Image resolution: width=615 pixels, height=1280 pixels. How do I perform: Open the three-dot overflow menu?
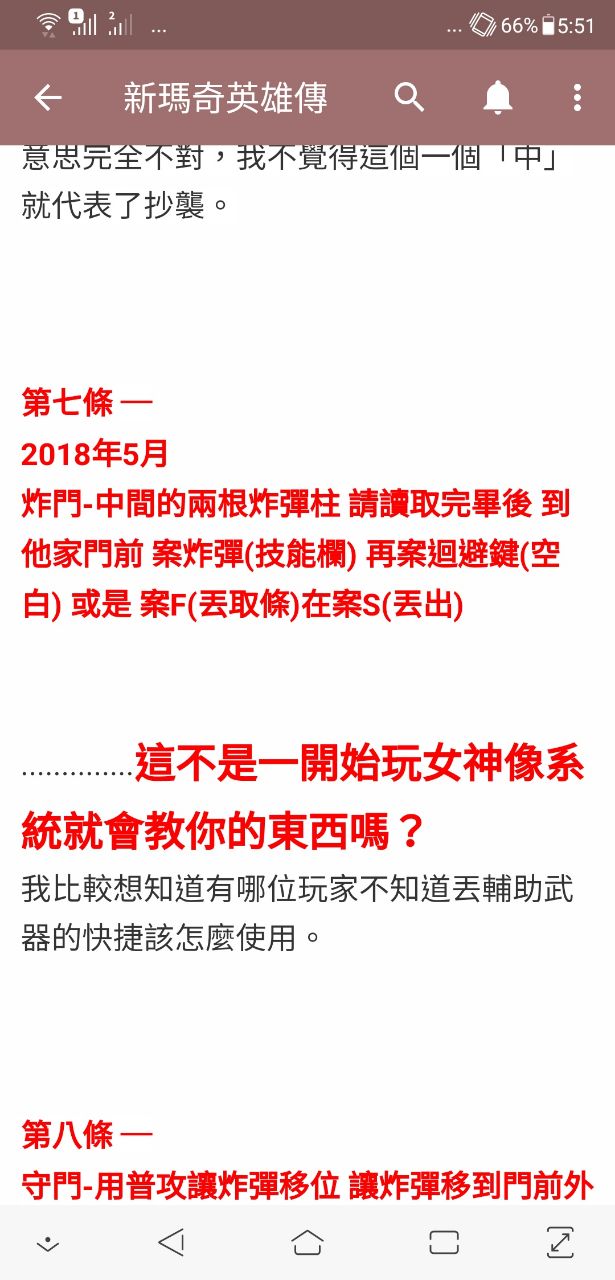[x=577, y=97]
